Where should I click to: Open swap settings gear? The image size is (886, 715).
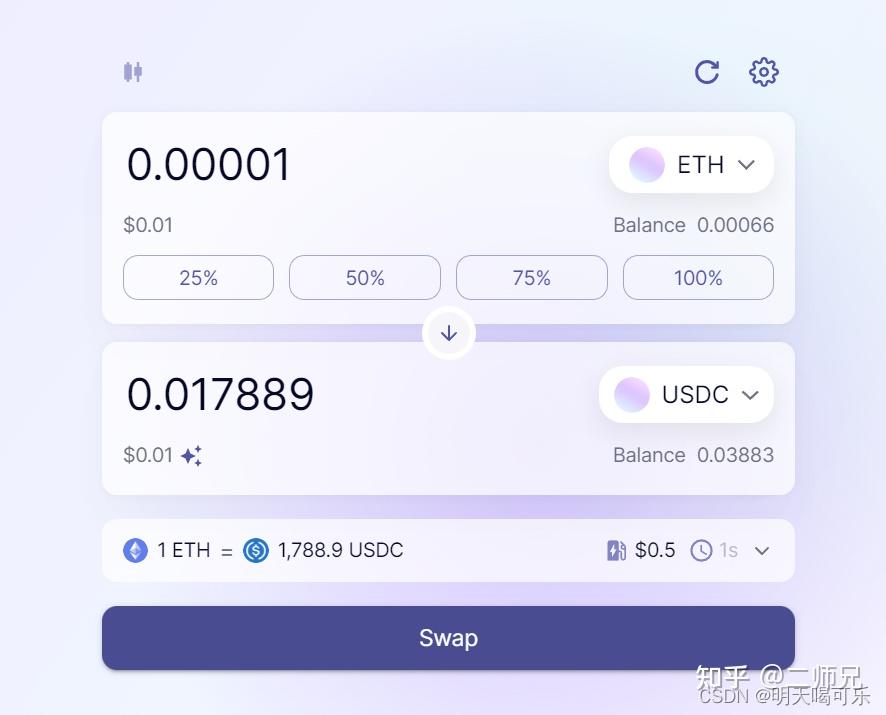tap(764, 72)
